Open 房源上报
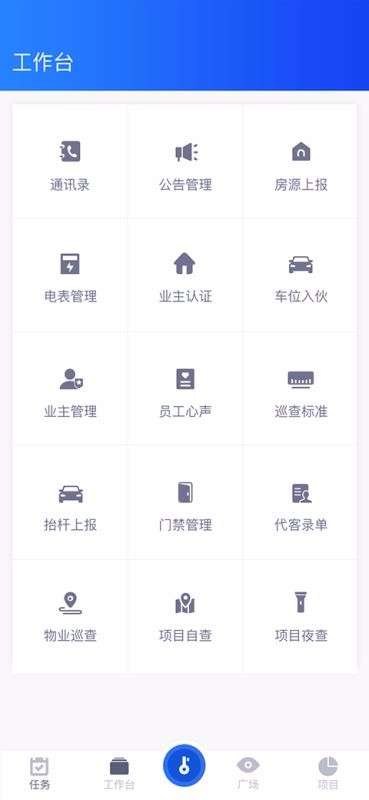This screenshot has height=800, width=369. pyautogui.click(x=301, y=162)
